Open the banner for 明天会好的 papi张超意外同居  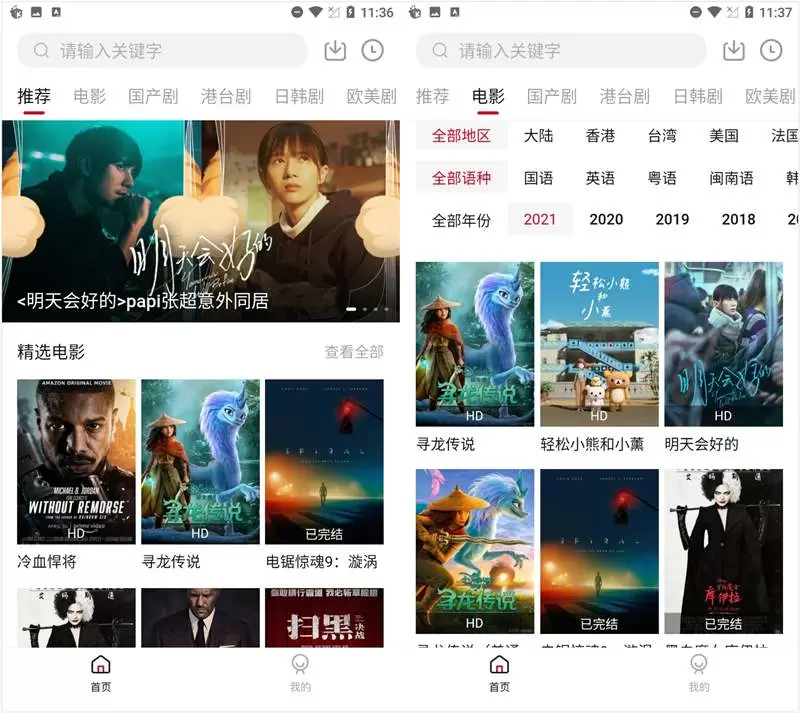point(200,220)
